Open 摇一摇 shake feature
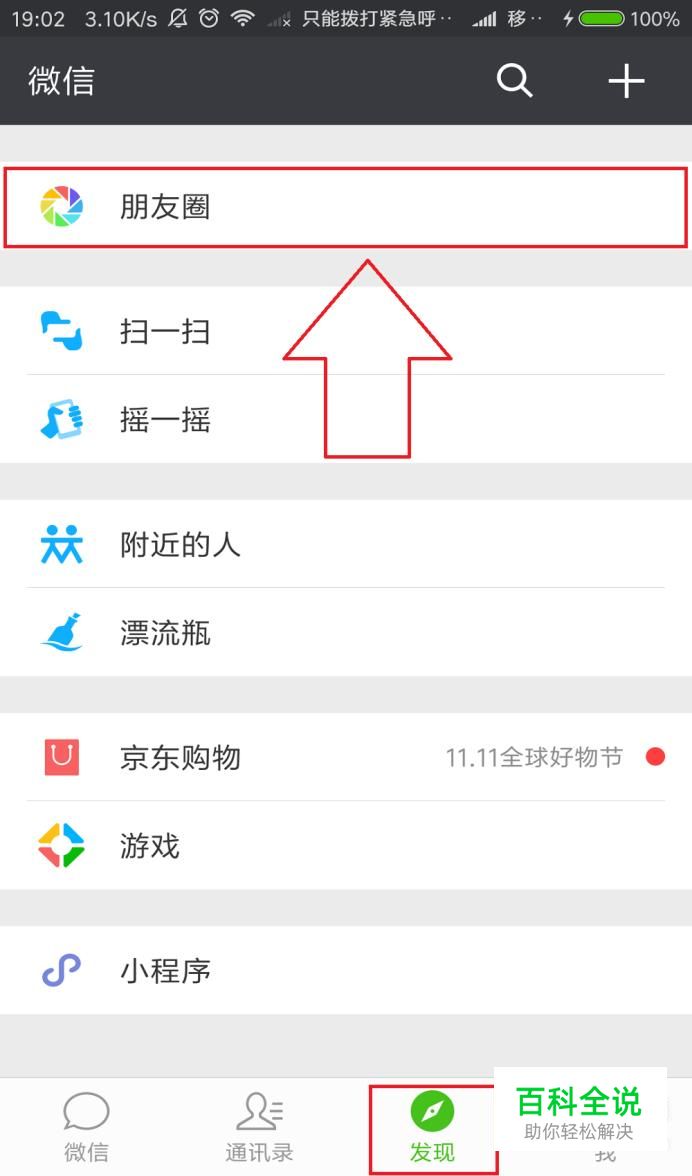The image size is (692, 1176). coord(345,419)
